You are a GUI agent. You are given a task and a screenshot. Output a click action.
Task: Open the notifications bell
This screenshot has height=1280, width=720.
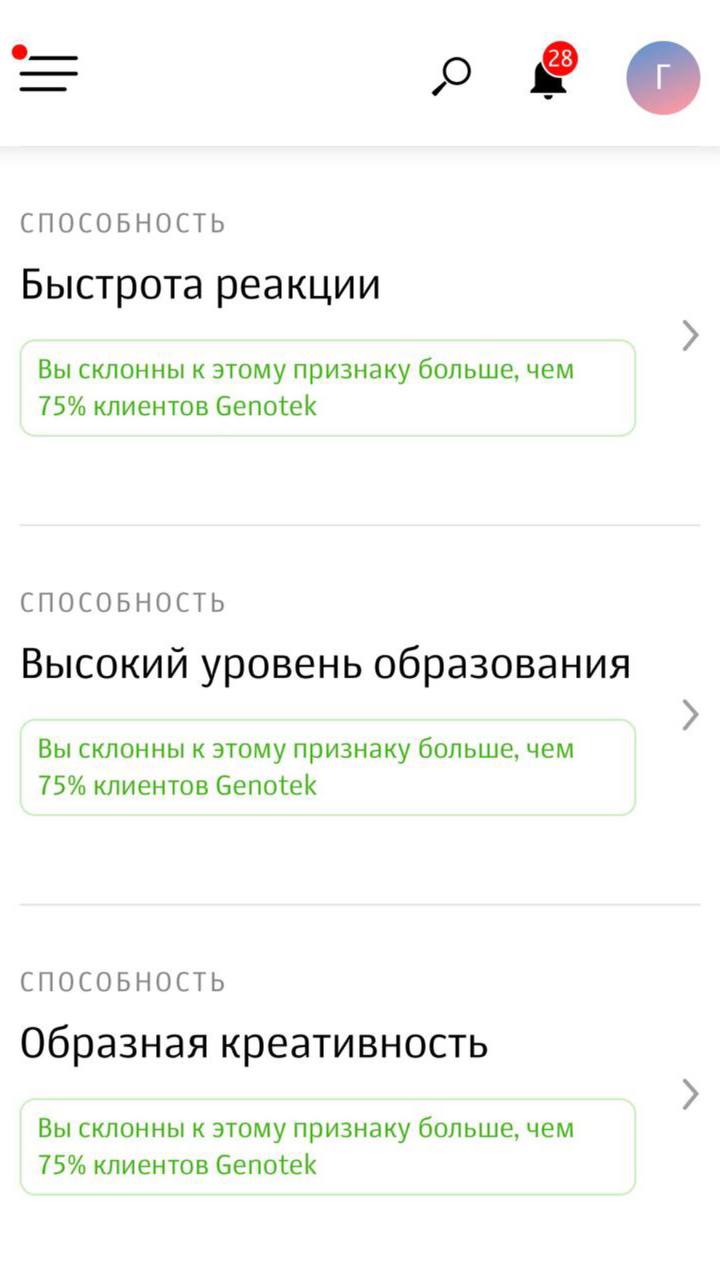(x=548, y=77)
